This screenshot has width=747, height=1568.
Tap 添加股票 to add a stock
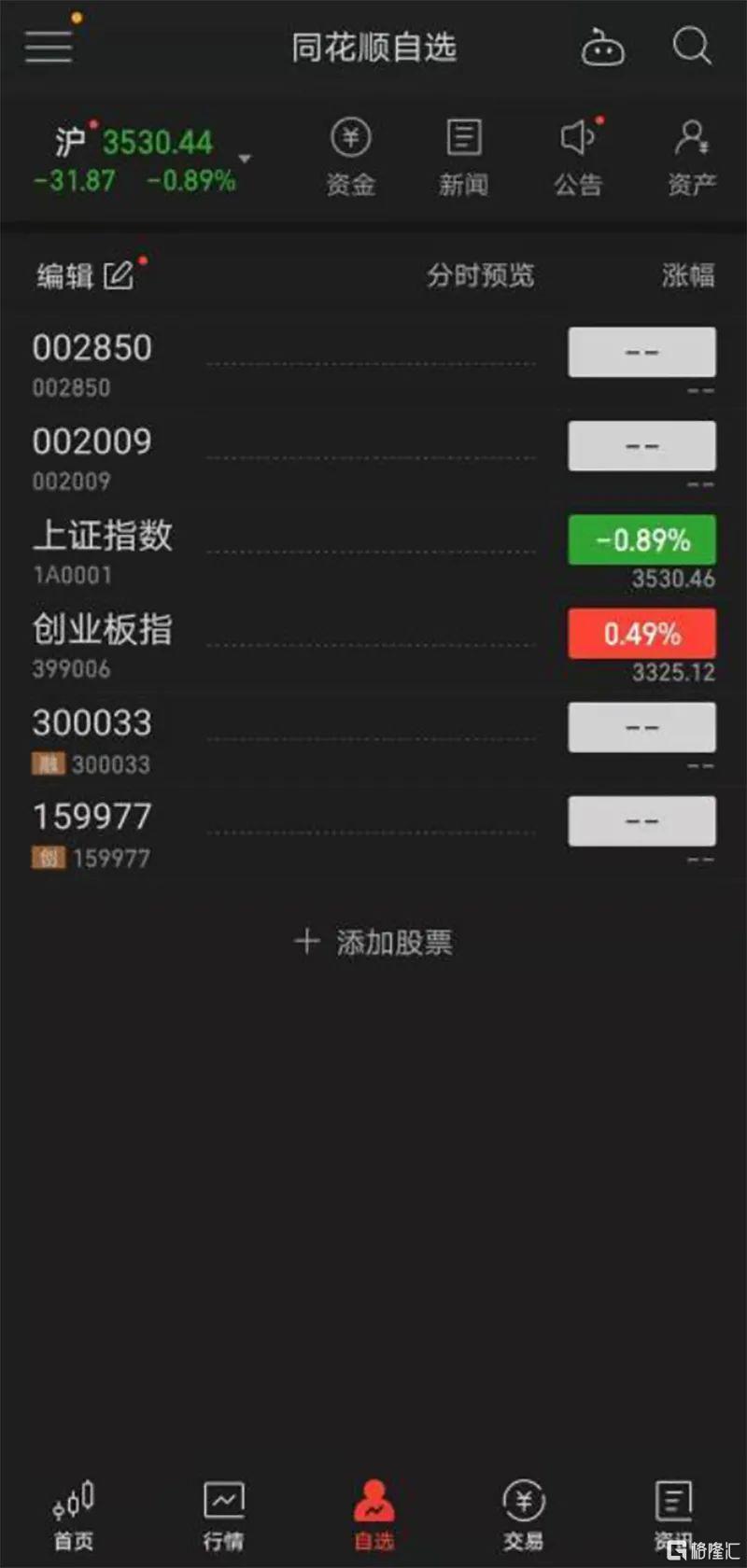[373, 943]
